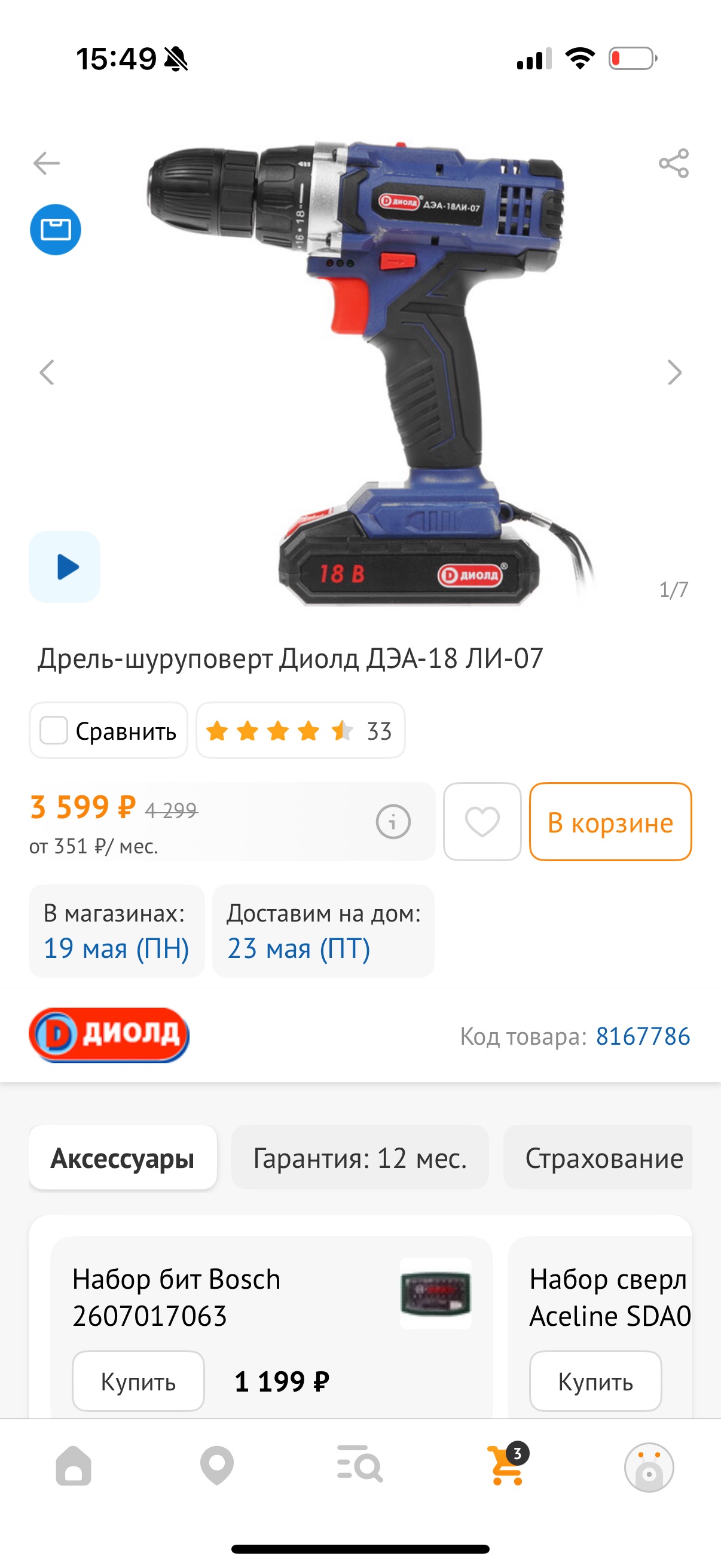
Task: Play the product video
Action: 65,567
